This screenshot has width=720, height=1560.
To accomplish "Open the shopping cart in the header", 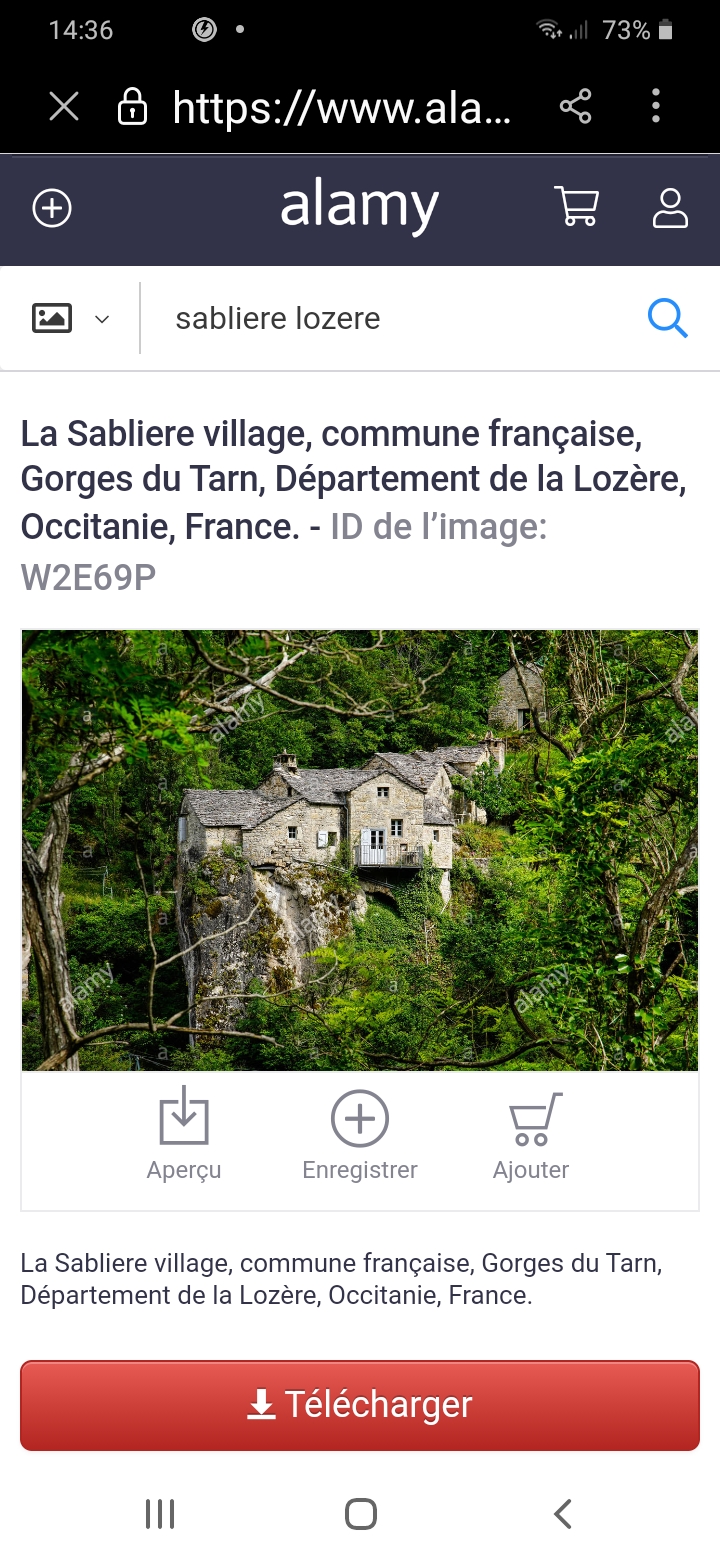I will click(x=577, y=207).
